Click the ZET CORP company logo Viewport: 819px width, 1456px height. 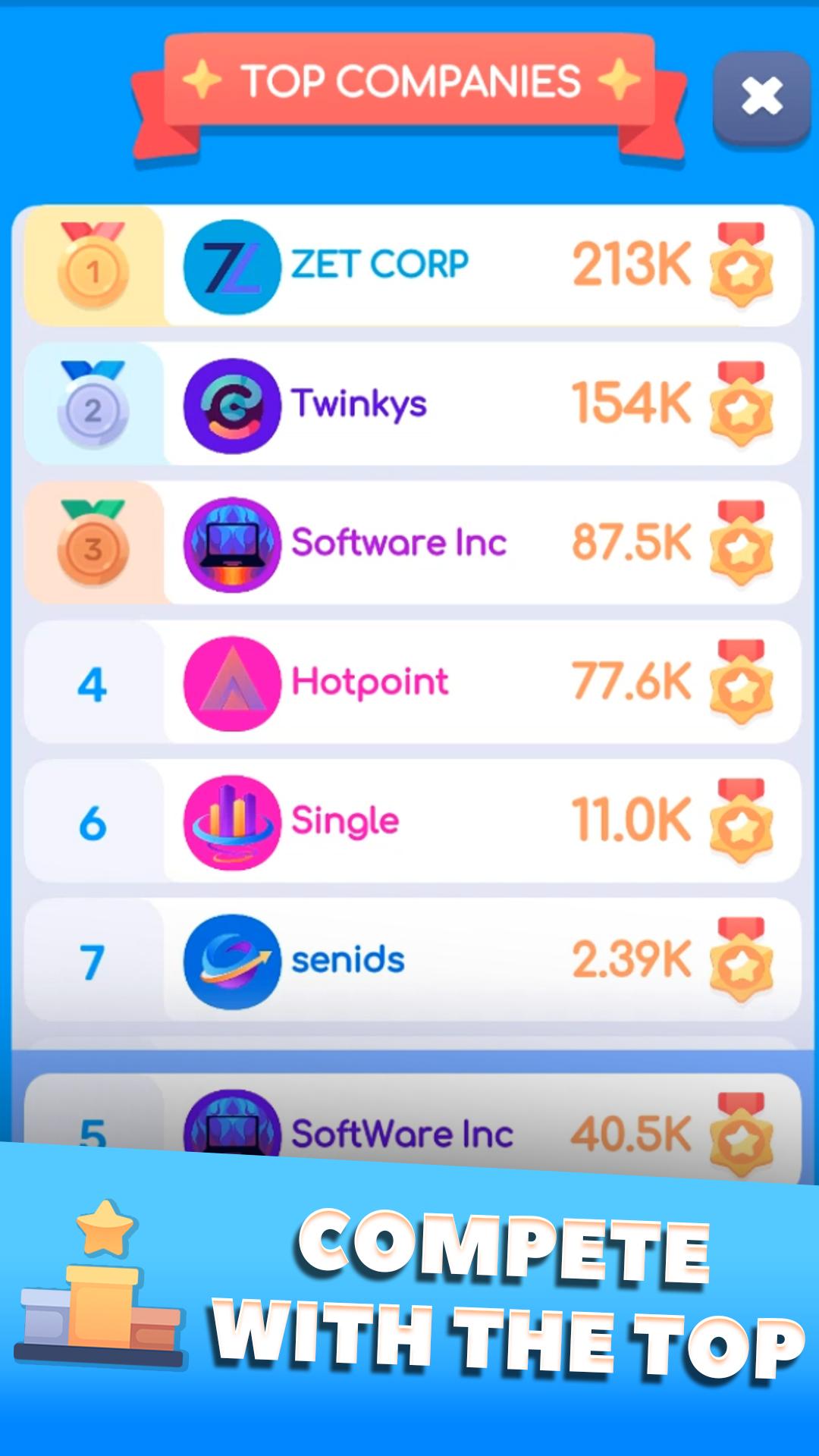[231, 265]
